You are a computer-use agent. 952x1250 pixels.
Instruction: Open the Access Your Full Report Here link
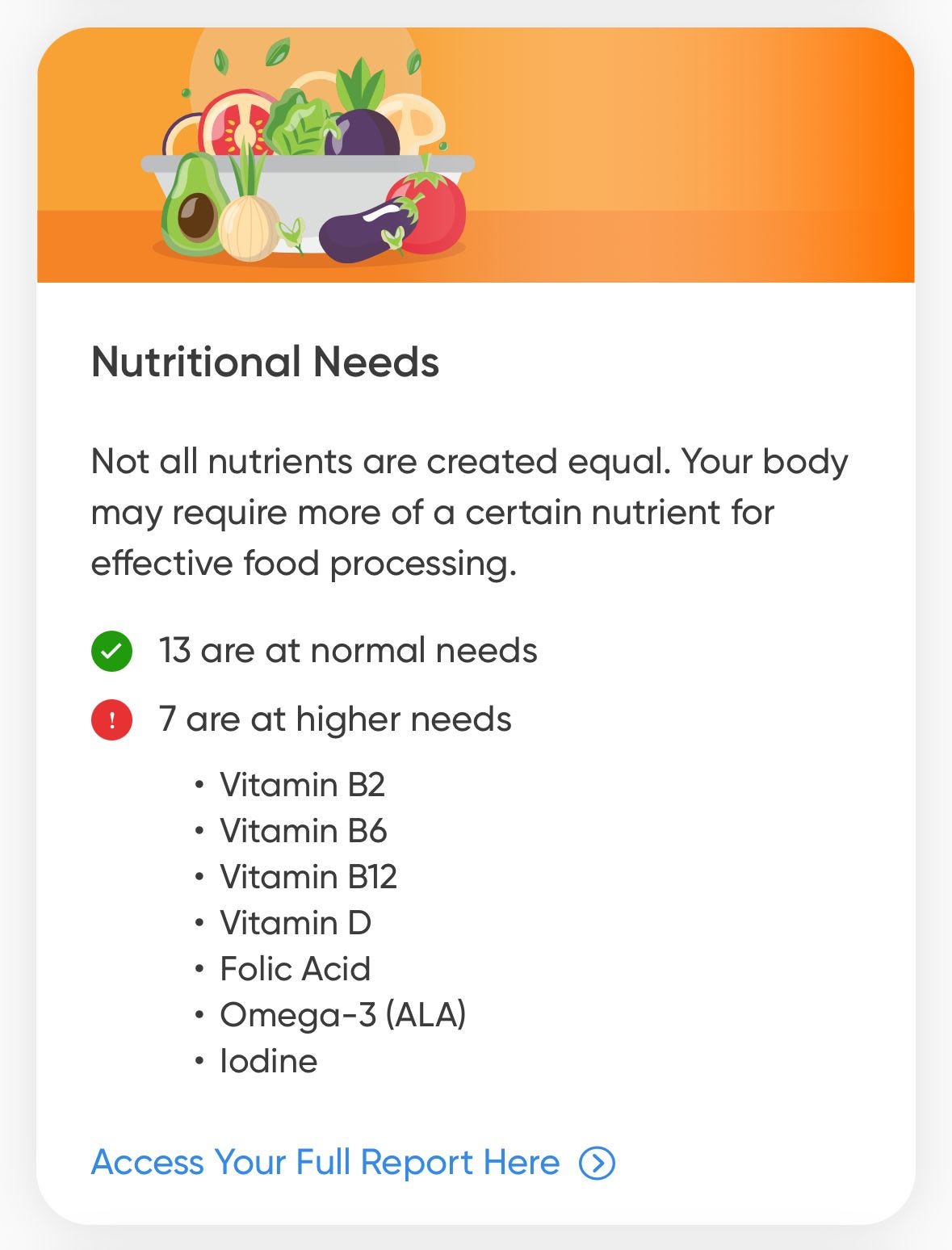point(353,1163)
